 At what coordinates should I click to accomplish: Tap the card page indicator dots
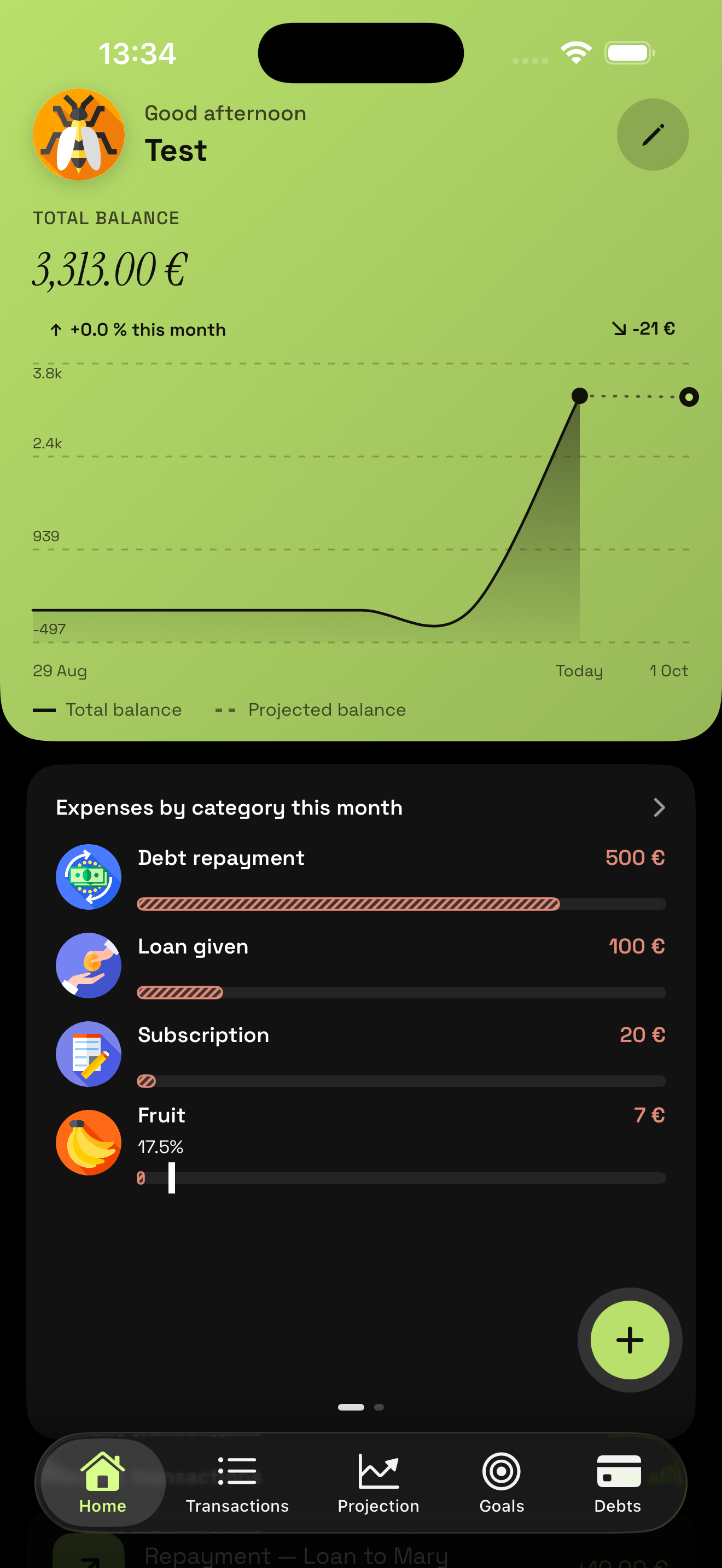[x=360, y=1407]
